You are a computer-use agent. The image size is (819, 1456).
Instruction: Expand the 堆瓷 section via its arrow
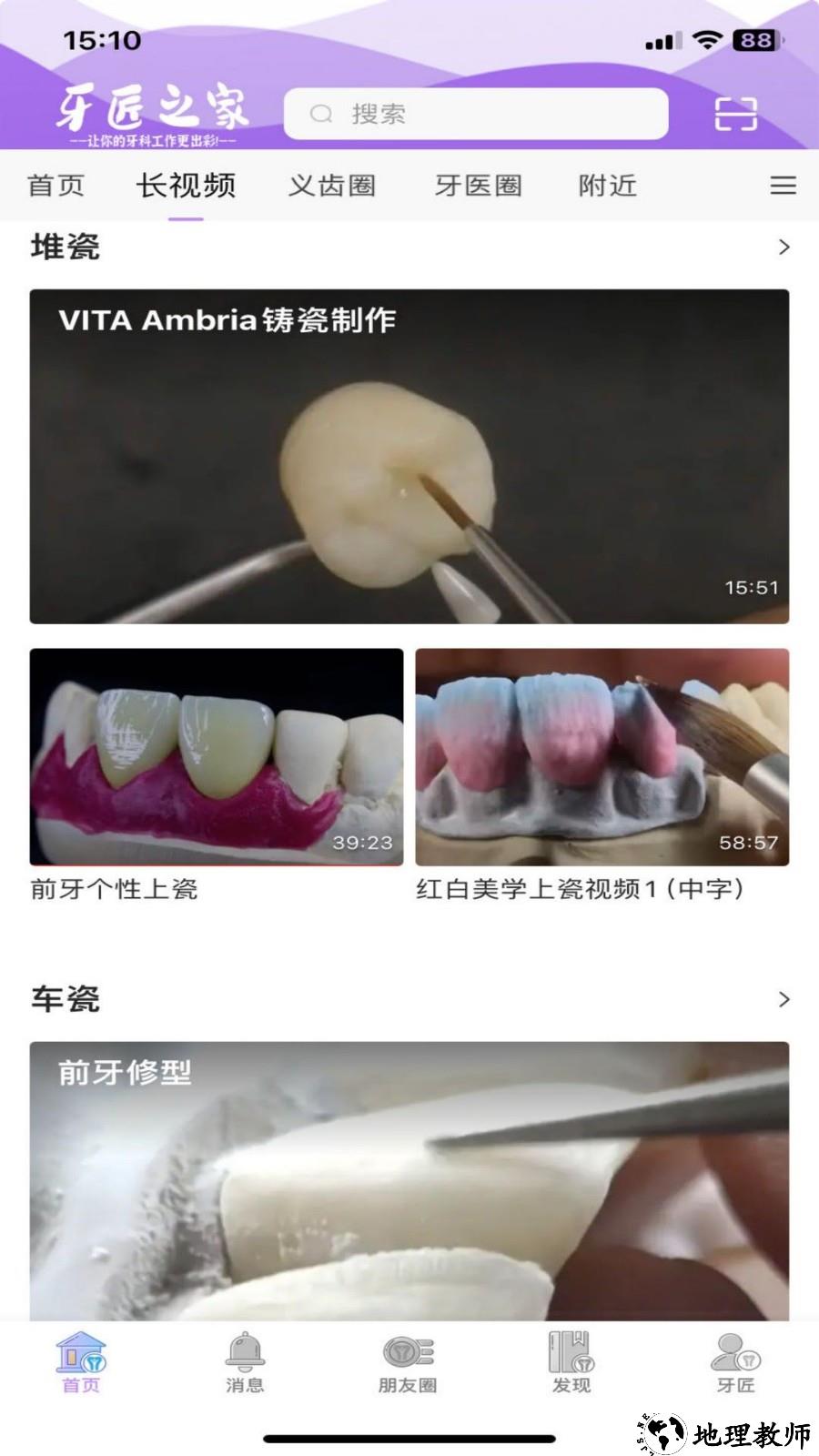pyautogui.click(x=784, y=247)
